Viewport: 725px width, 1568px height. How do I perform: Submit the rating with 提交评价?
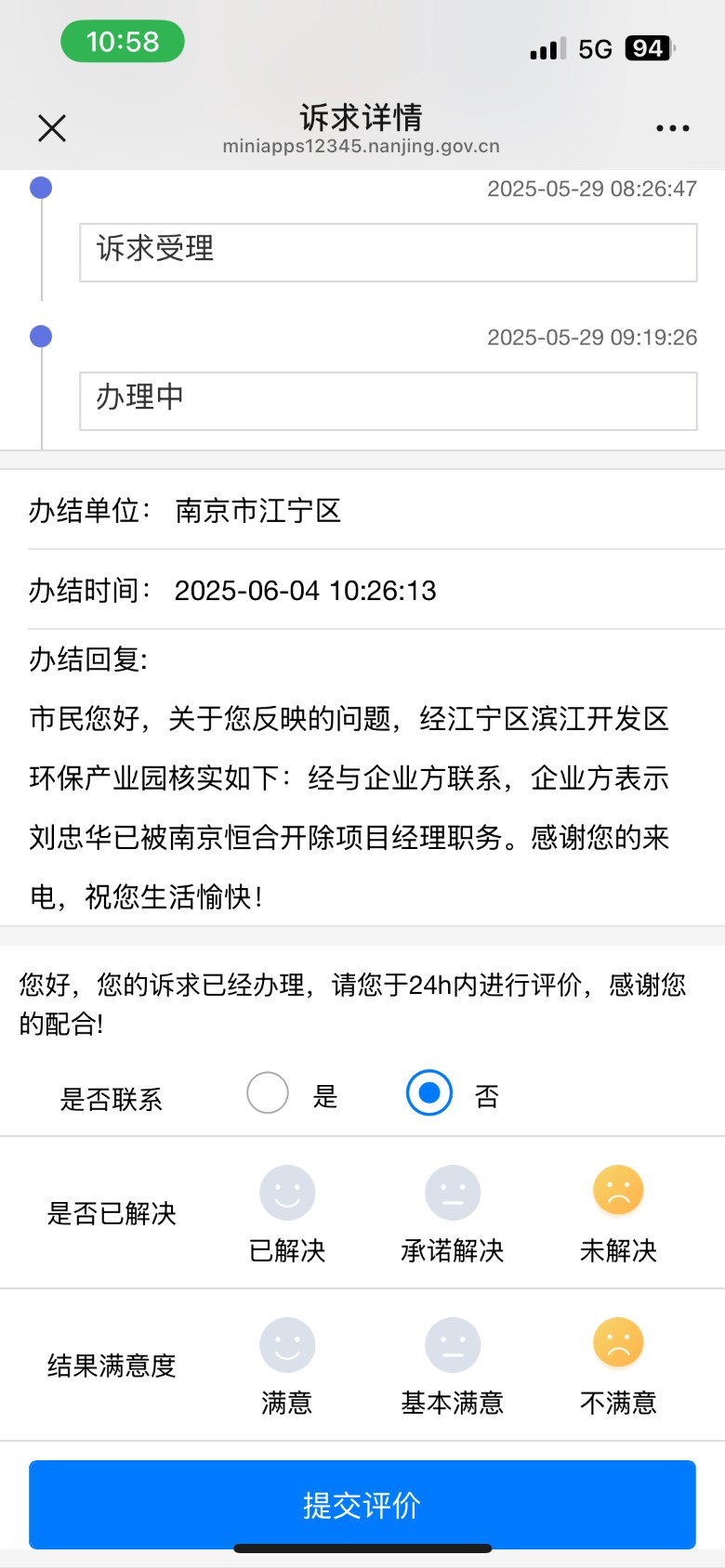tap(362, 1504)
